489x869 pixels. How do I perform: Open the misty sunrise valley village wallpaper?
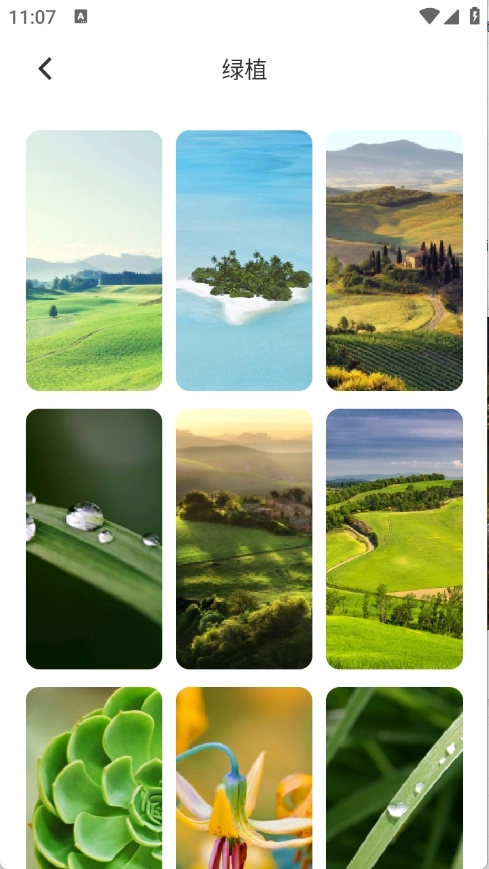244,539
